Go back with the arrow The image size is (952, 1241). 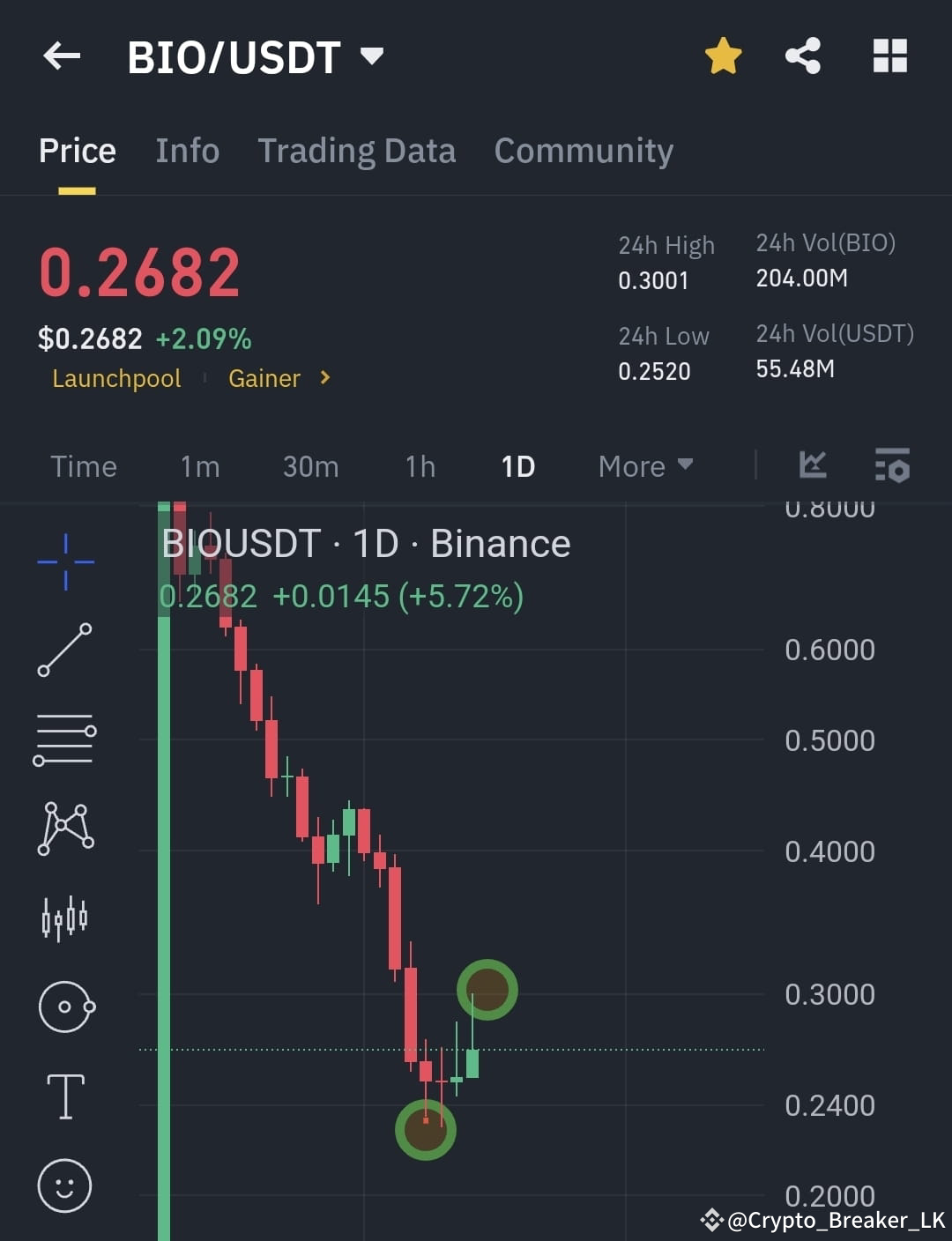tap(60, 56)
